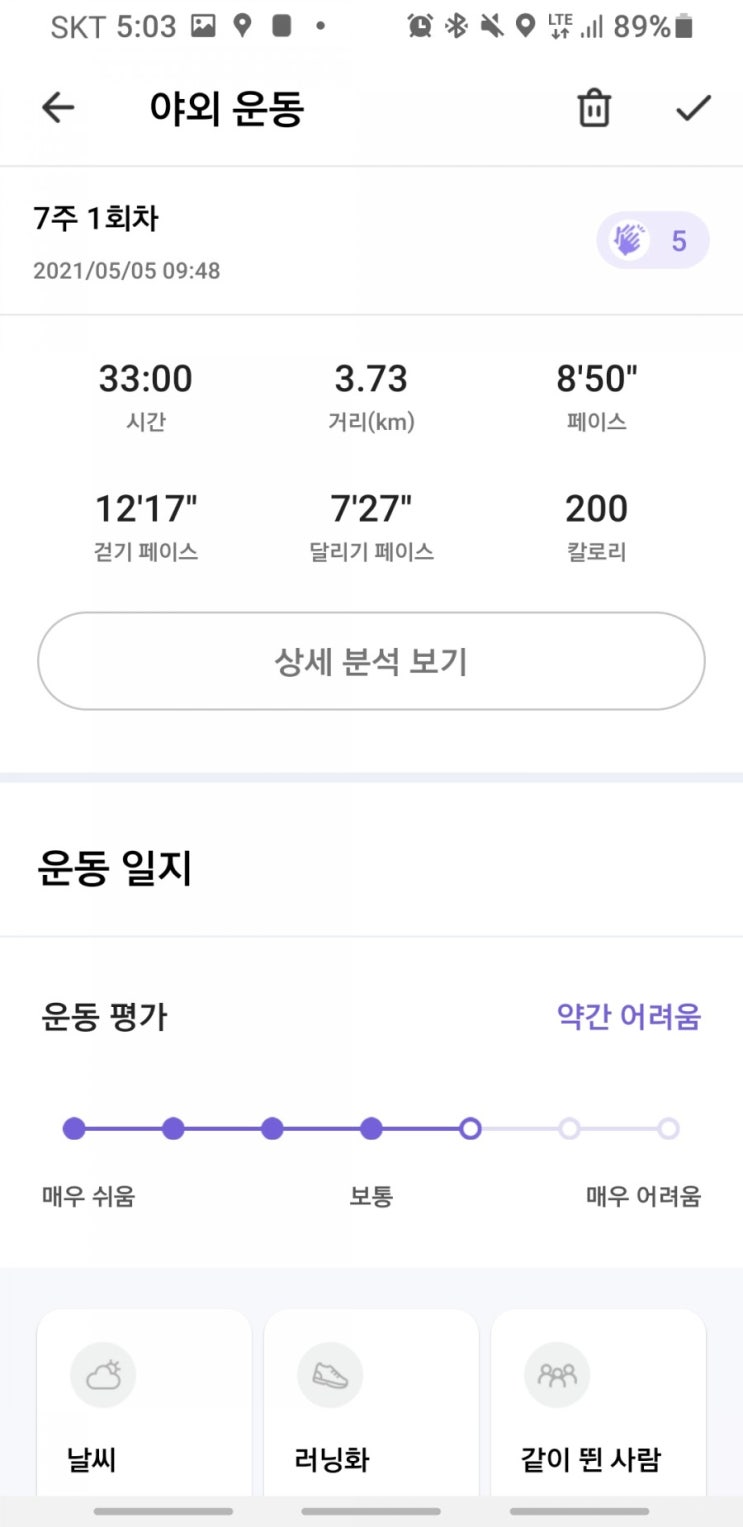
Task: Set 운동 평가 to 보통
Action: (x=371, y=1129)
